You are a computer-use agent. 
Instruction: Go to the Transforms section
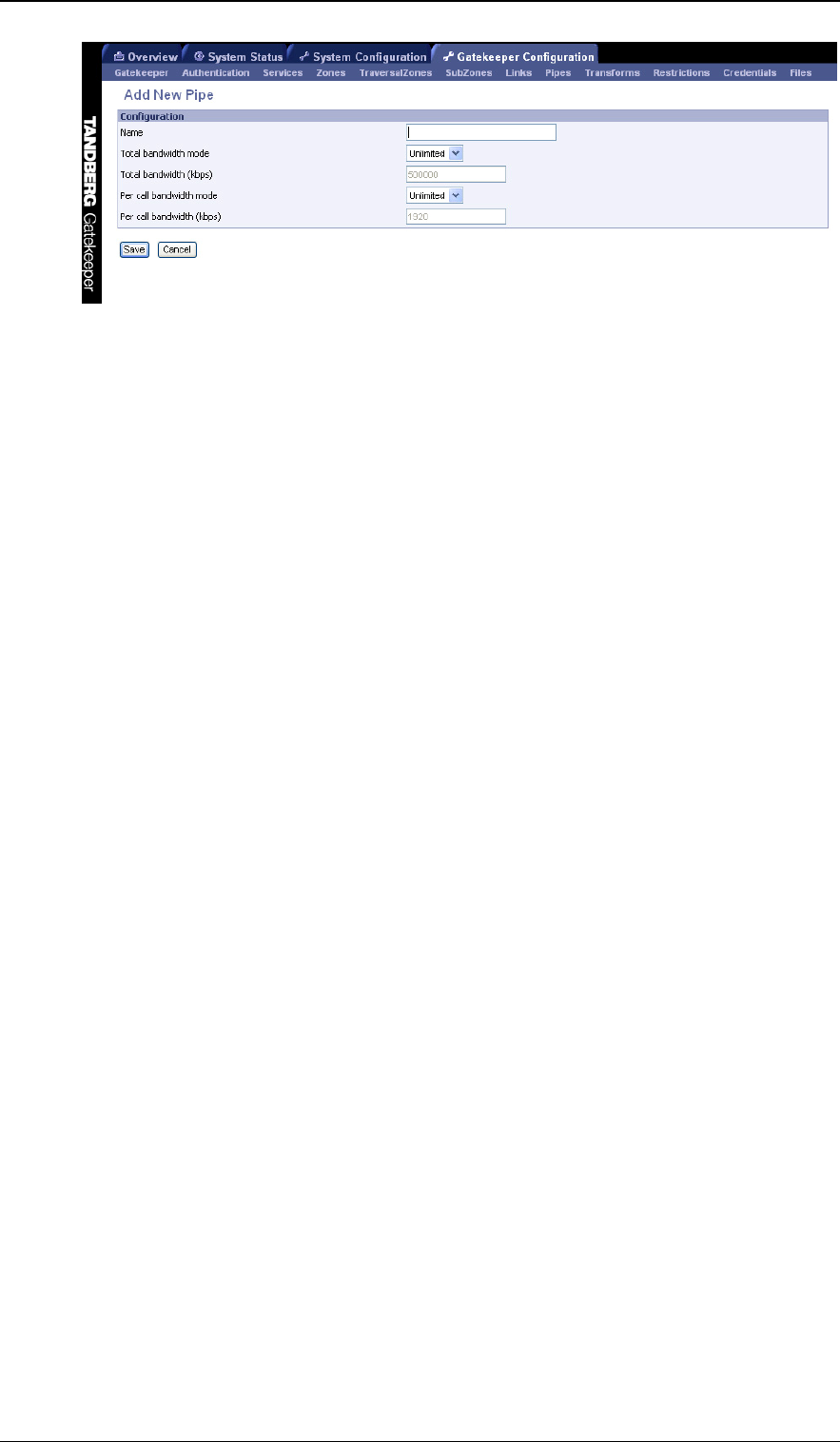click(612, 72)
